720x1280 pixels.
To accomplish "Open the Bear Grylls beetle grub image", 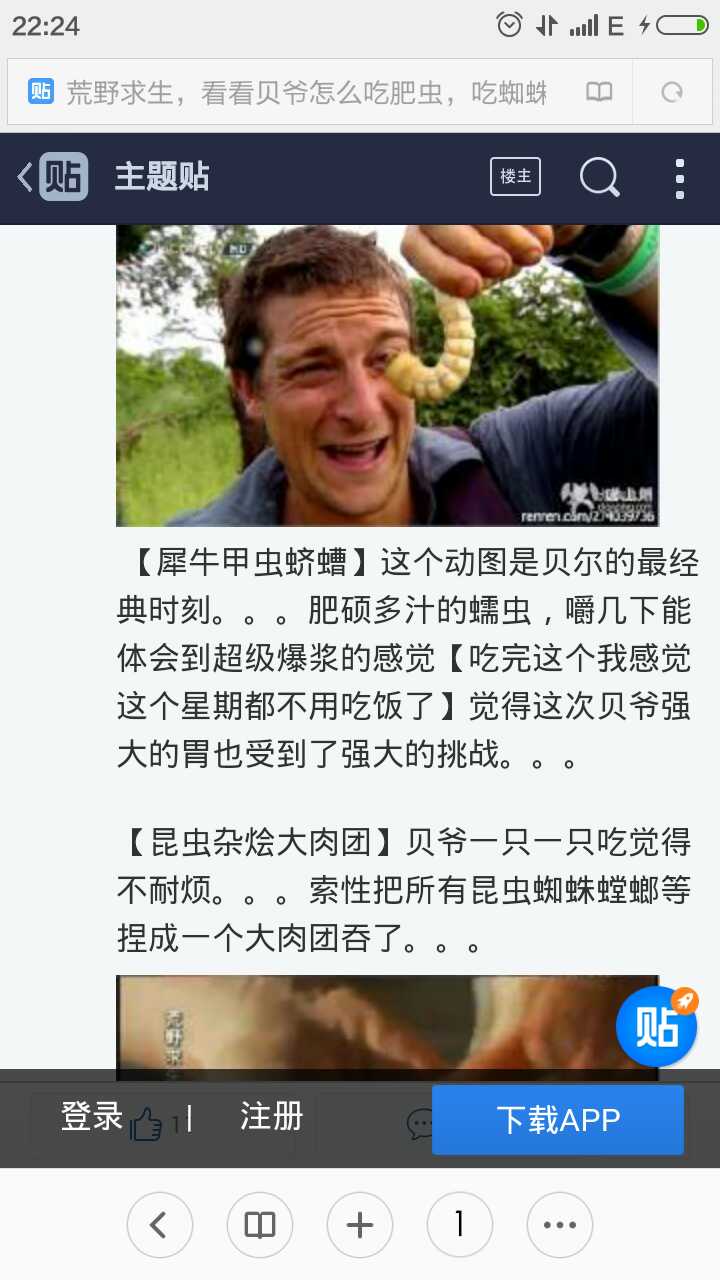I will [387, 375].
